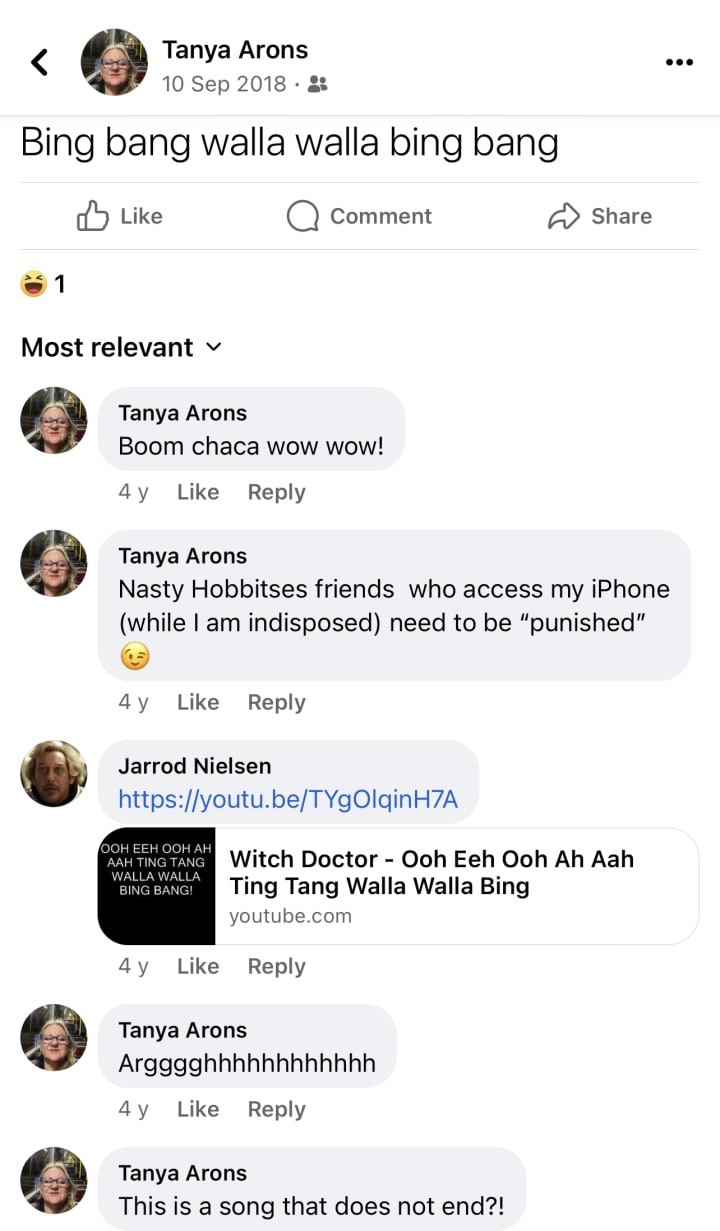The image size is (720, 1231).
Task: Open the youtu.be link in Jarrod's comment
Action: coord(287,799)
